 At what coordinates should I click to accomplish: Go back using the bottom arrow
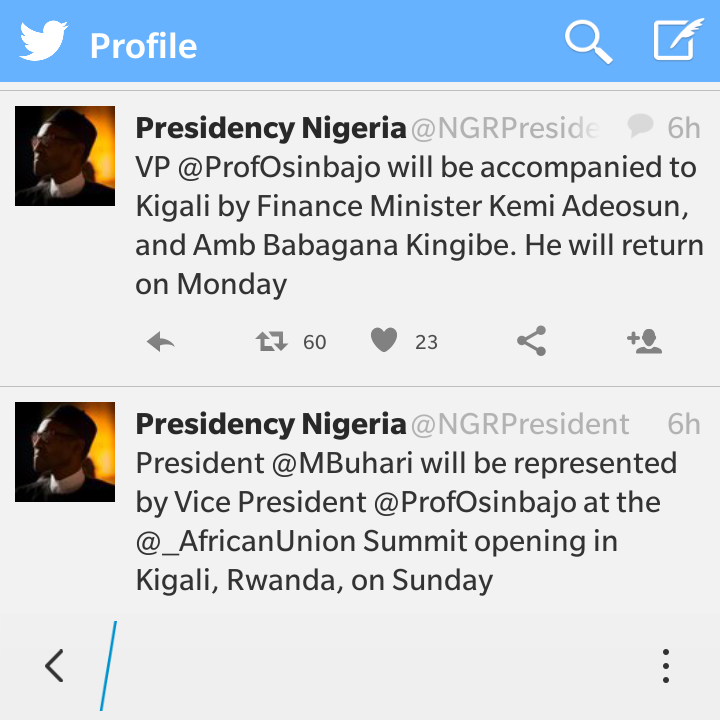coord(55,665)
